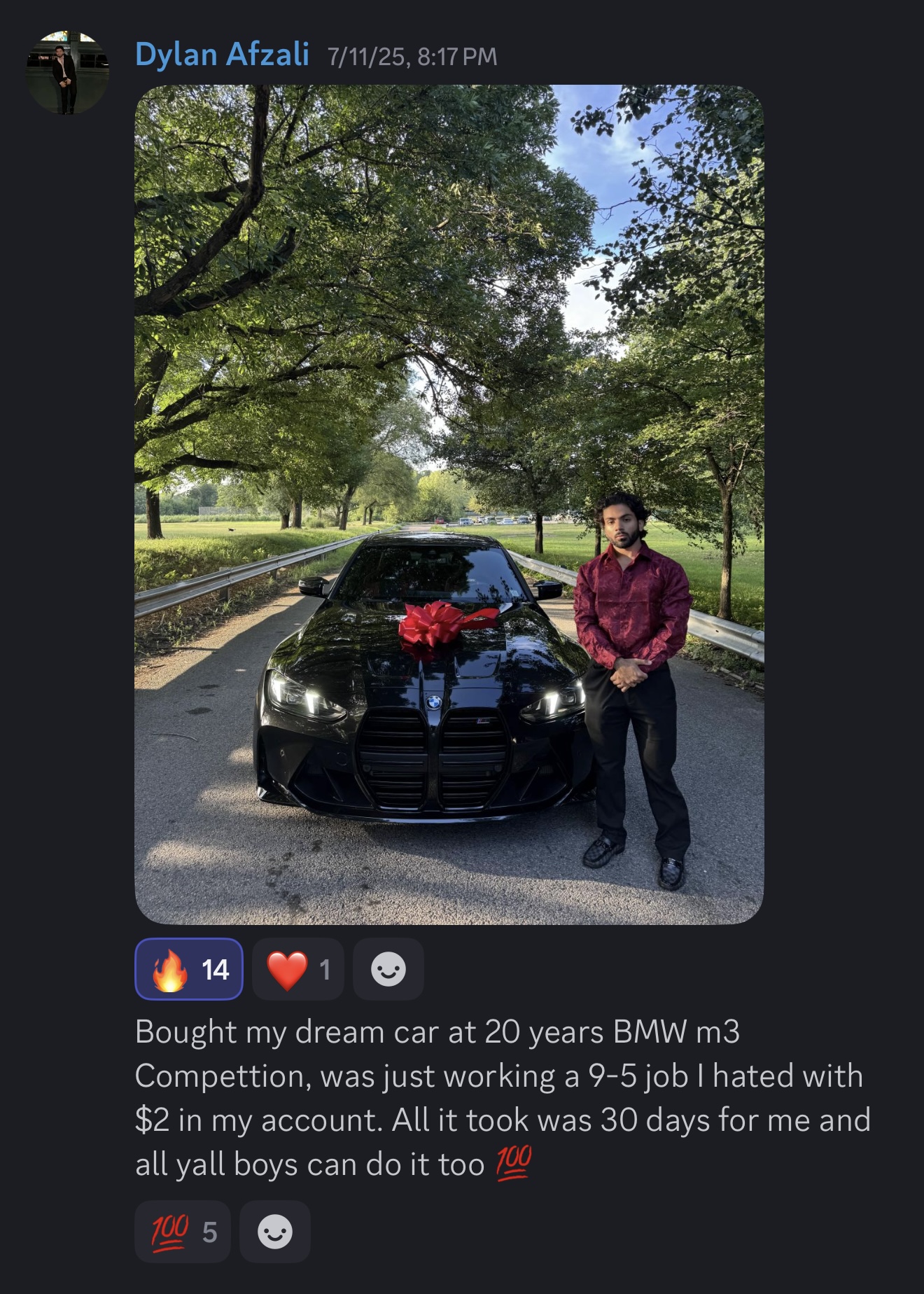Tap the Dylan Afzali username
924x1294 pixels.
tap(222, 55)
